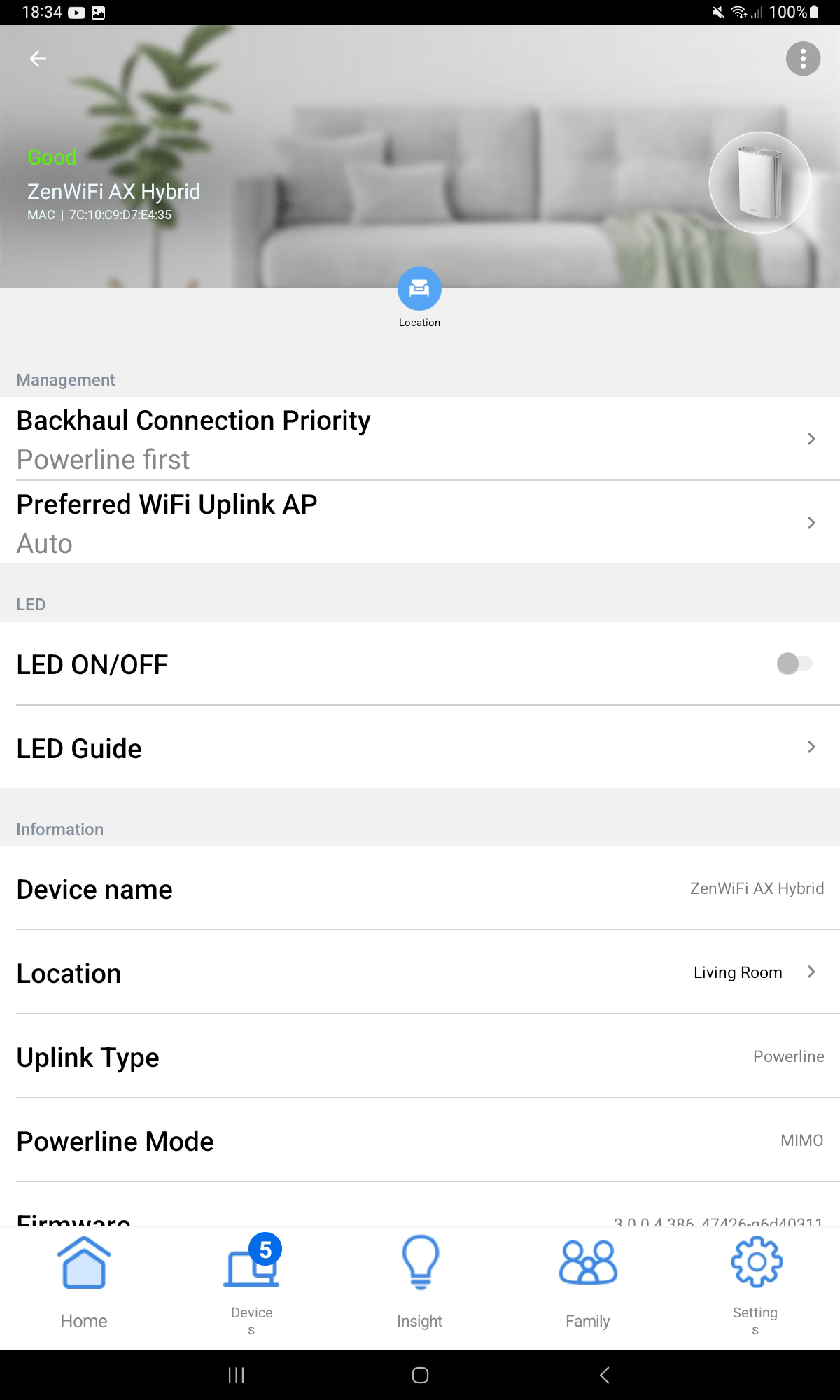This screenshot has height=1400, width=840.
Task: Enable the LED ON/OFF switch
Action: pyautogui.click(x=794, y=664)
